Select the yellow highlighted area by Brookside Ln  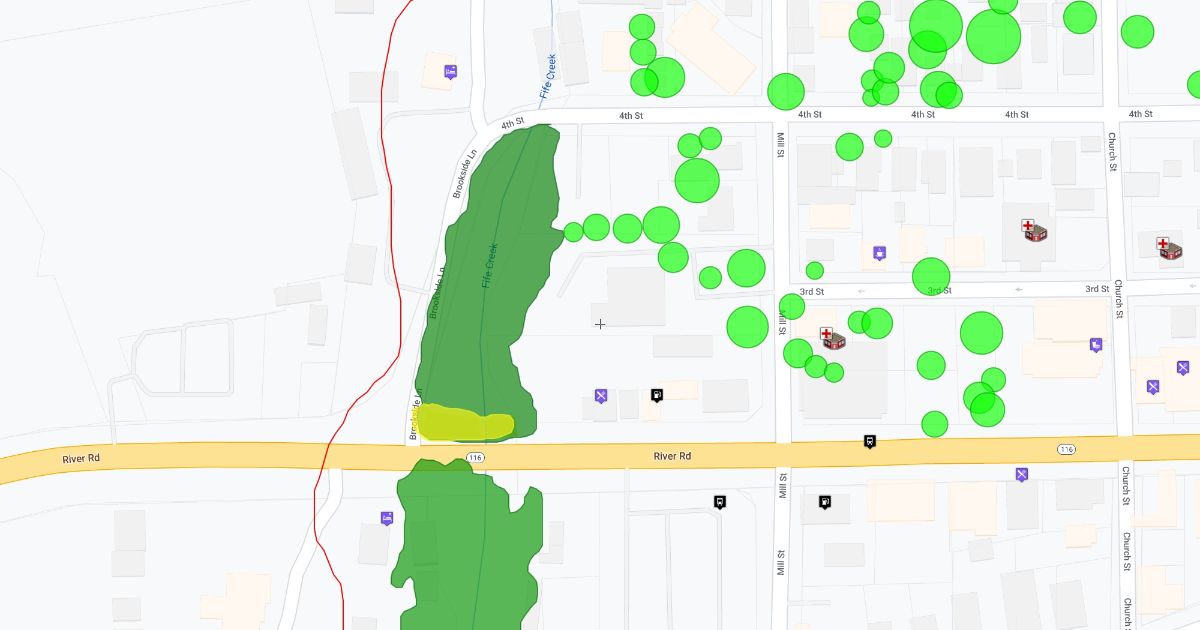464,423
